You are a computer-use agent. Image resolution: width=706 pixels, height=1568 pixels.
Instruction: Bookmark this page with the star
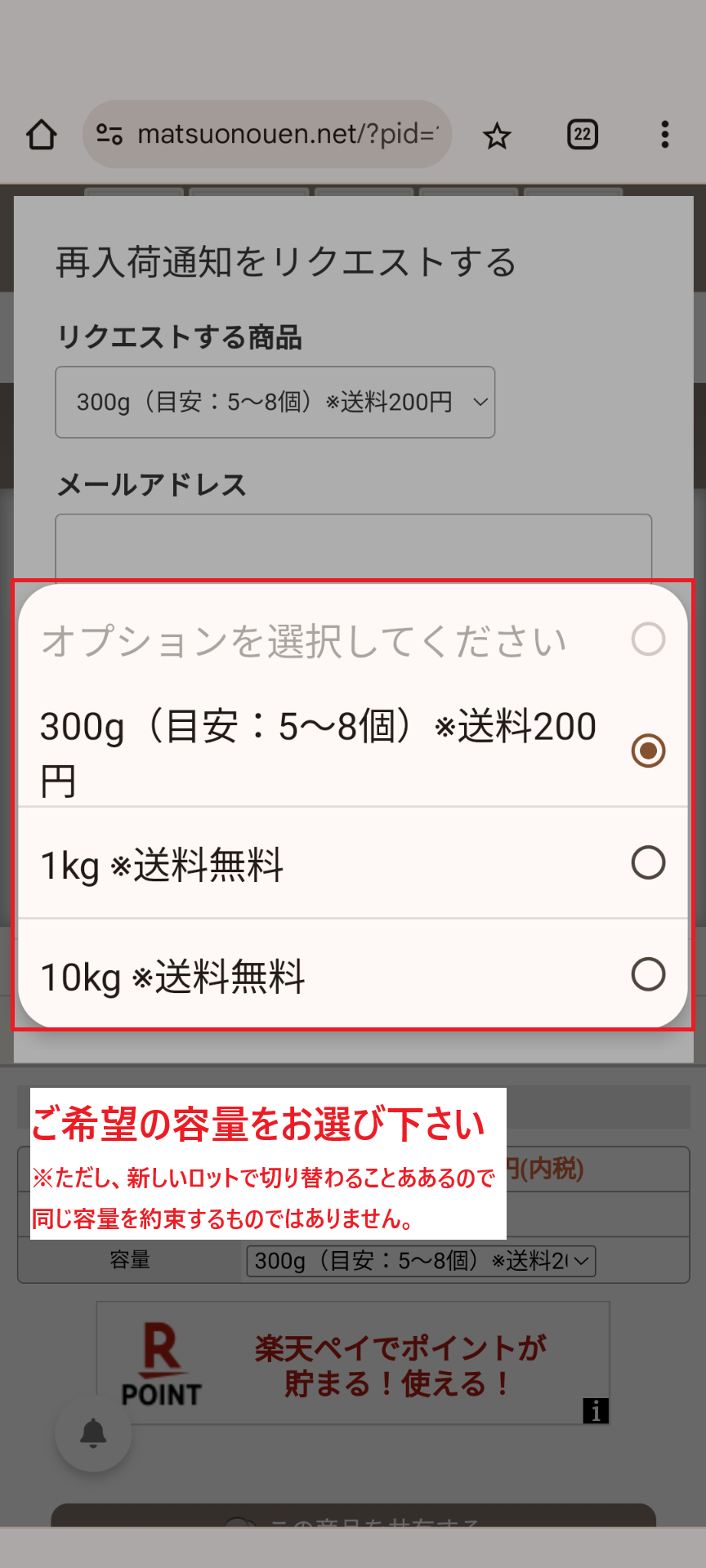tap(497, 135)
